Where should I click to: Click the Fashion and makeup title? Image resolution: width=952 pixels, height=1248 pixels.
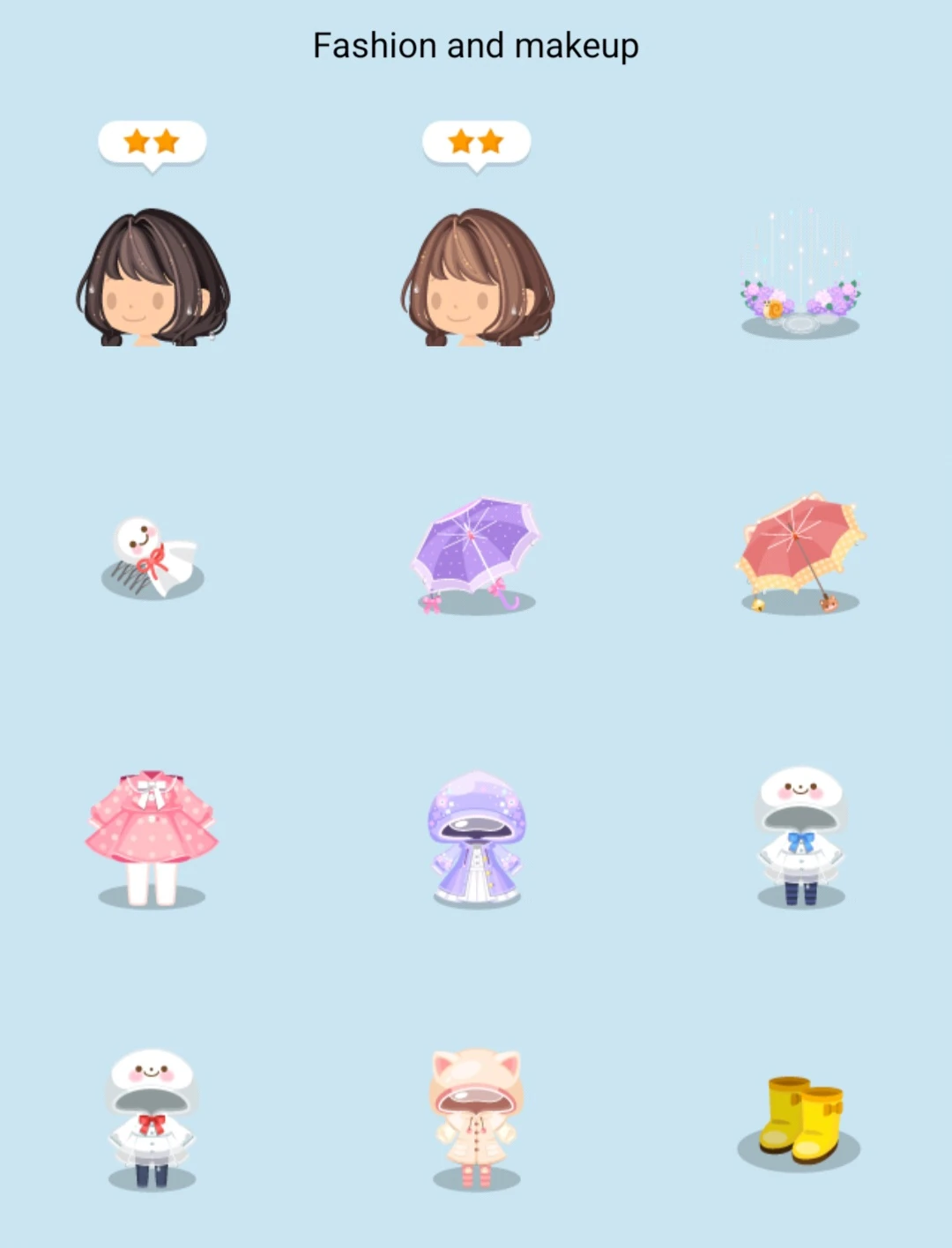click(474, 44)
